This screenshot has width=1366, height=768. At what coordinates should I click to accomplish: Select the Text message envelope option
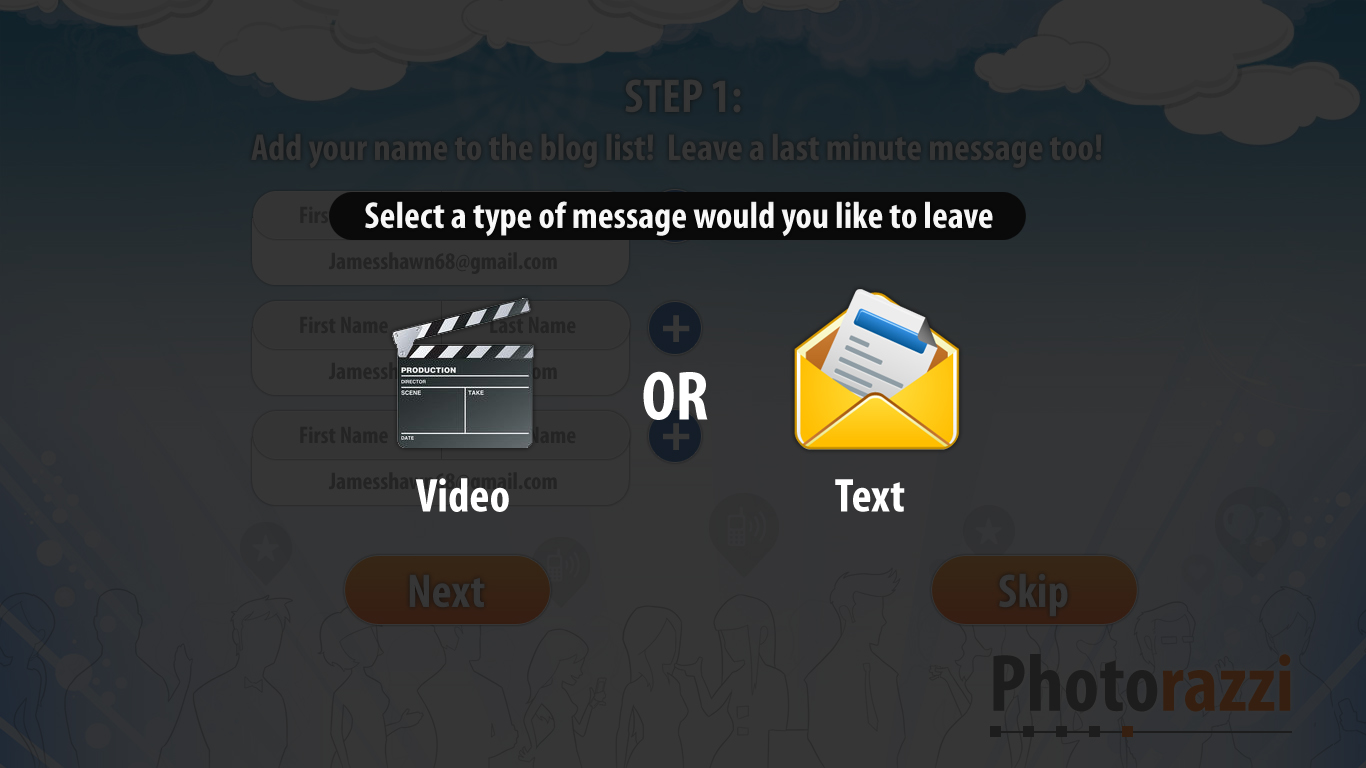coord(876,375)
